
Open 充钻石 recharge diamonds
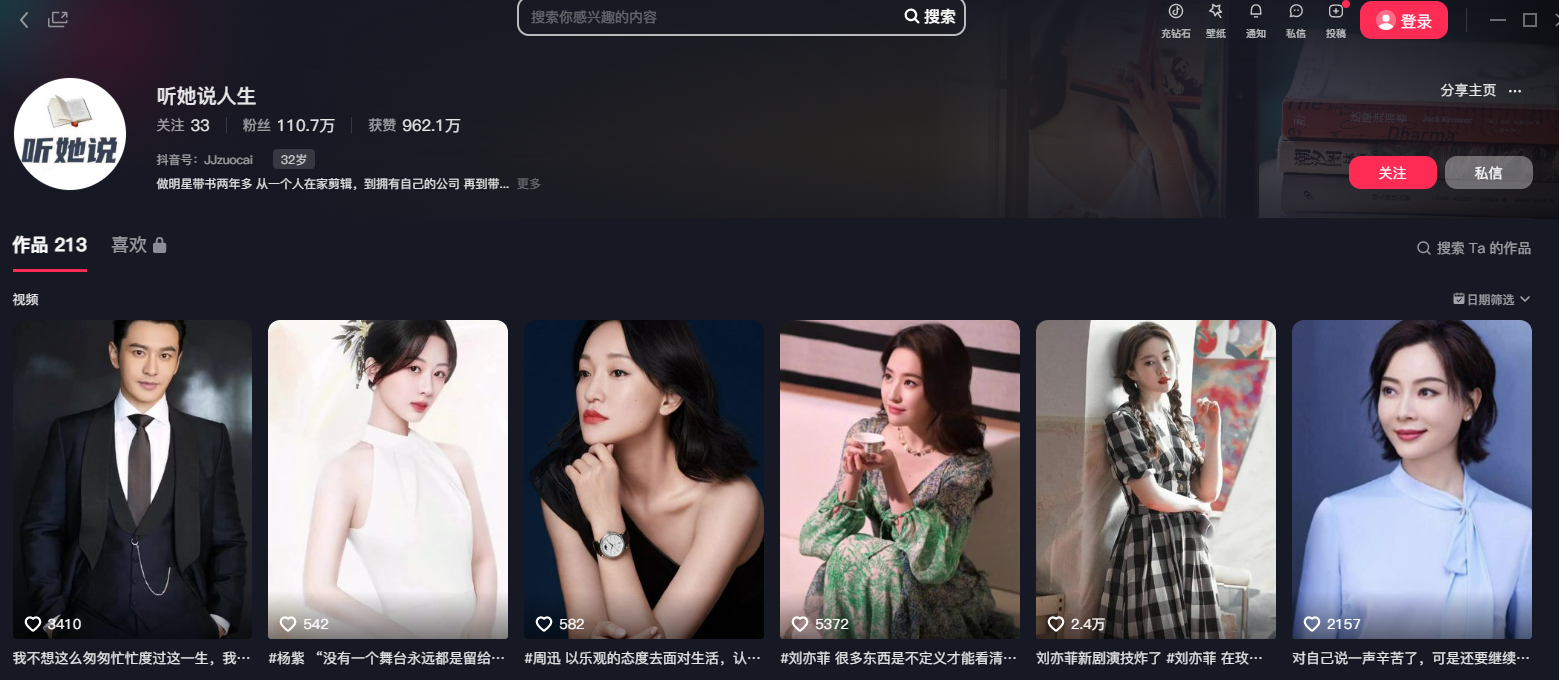[x=1175, y=20]
